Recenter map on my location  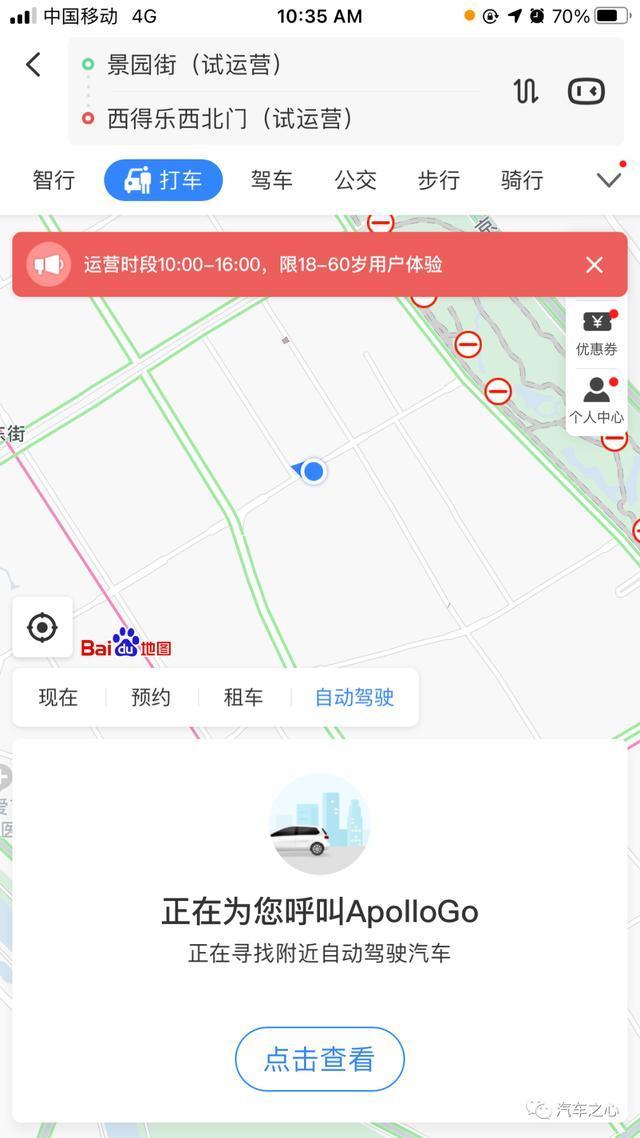click(x=42, y=627)
